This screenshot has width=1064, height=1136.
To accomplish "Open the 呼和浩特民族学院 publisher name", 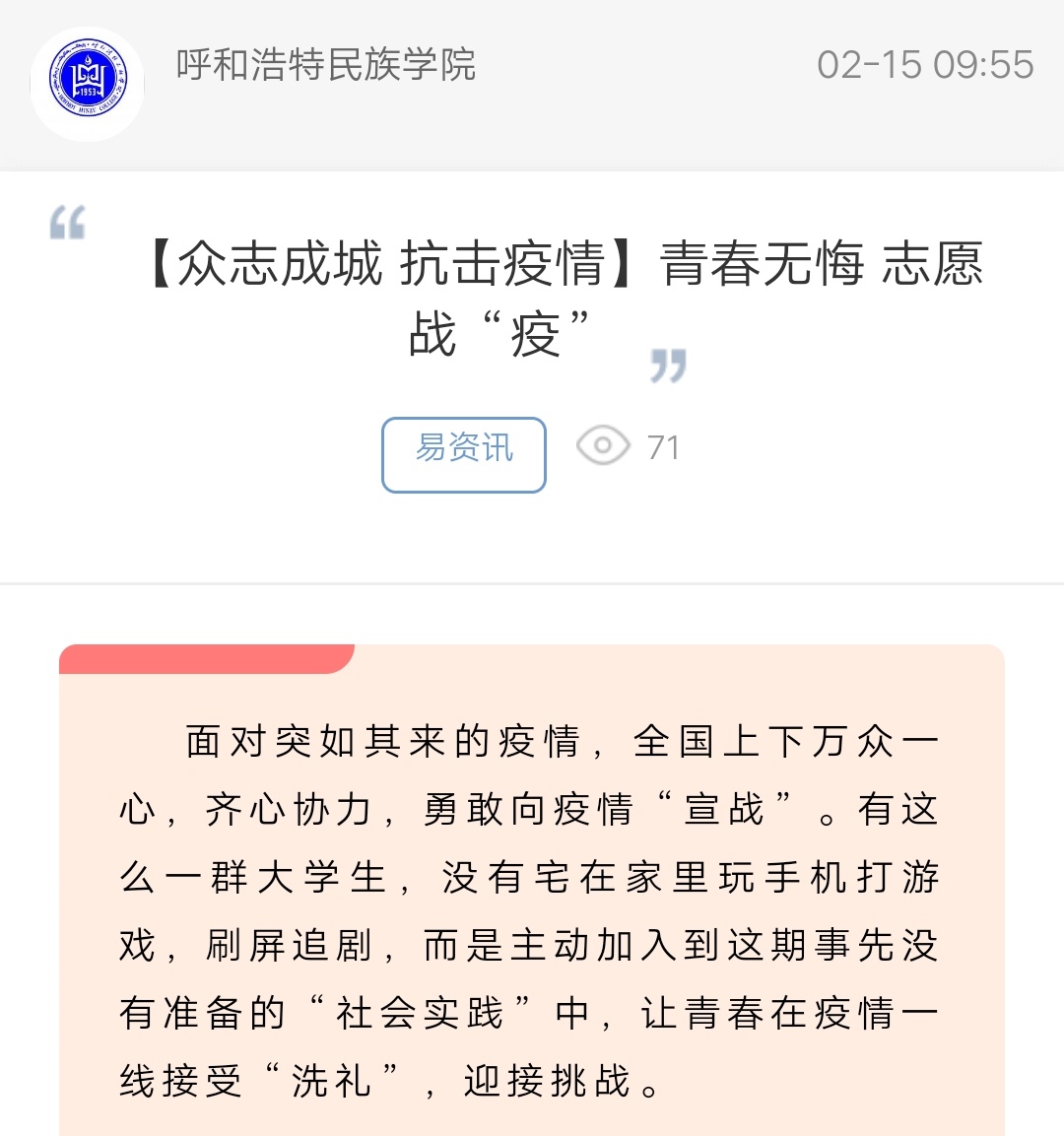I will 326,65.
